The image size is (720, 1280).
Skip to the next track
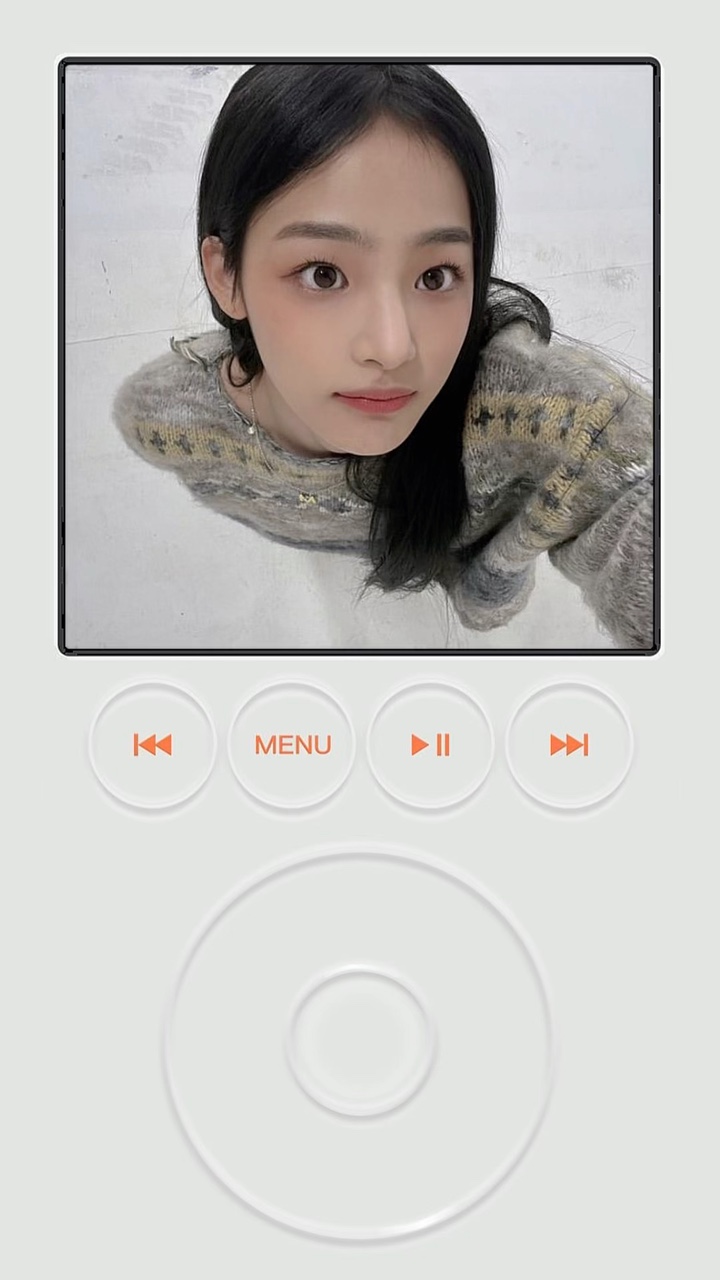[569, 745]
